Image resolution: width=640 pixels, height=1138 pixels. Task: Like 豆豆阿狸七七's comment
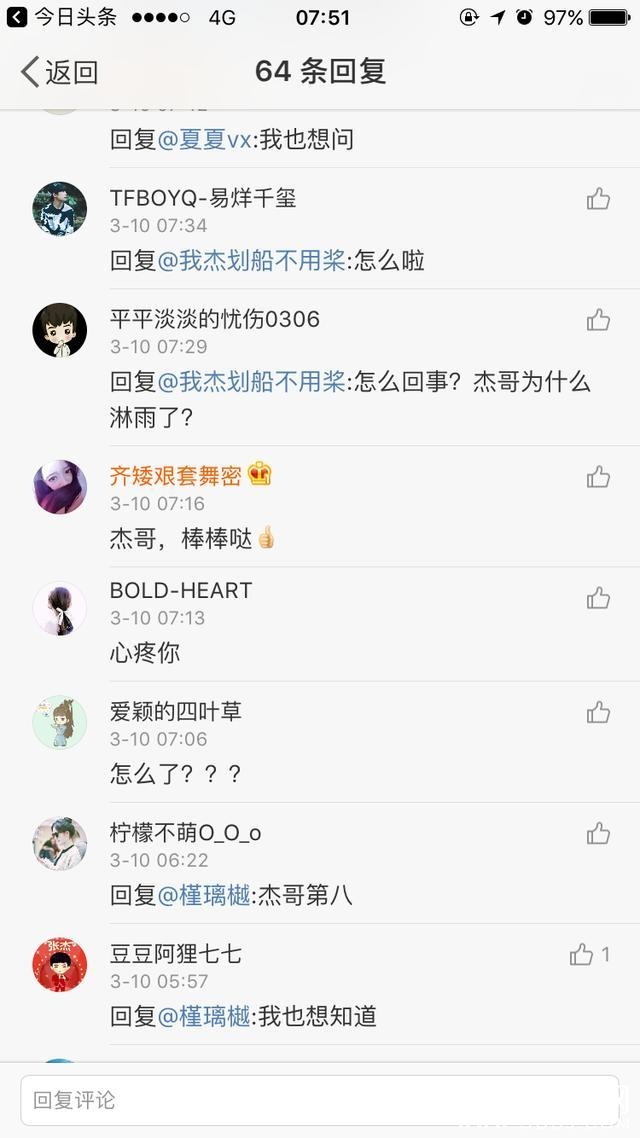[x=582, y=955]
